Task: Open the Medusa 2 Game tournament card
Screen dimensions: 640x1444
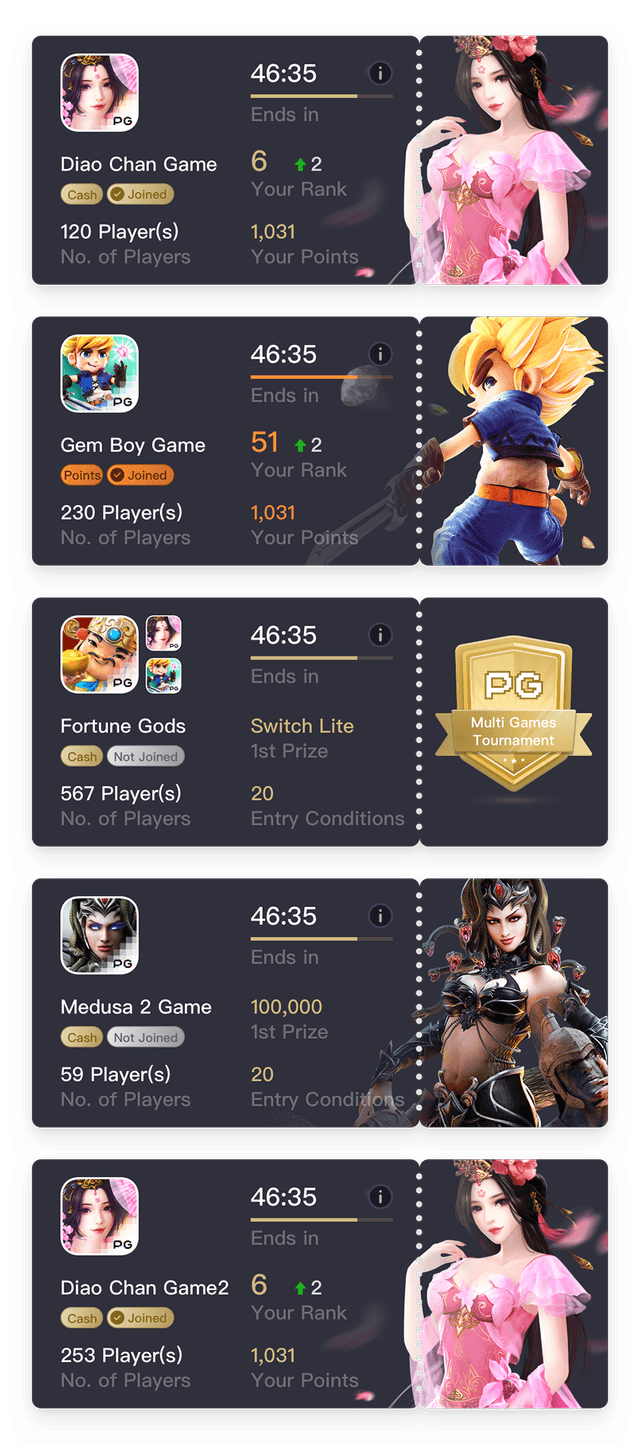Action: pos(320,1003)
